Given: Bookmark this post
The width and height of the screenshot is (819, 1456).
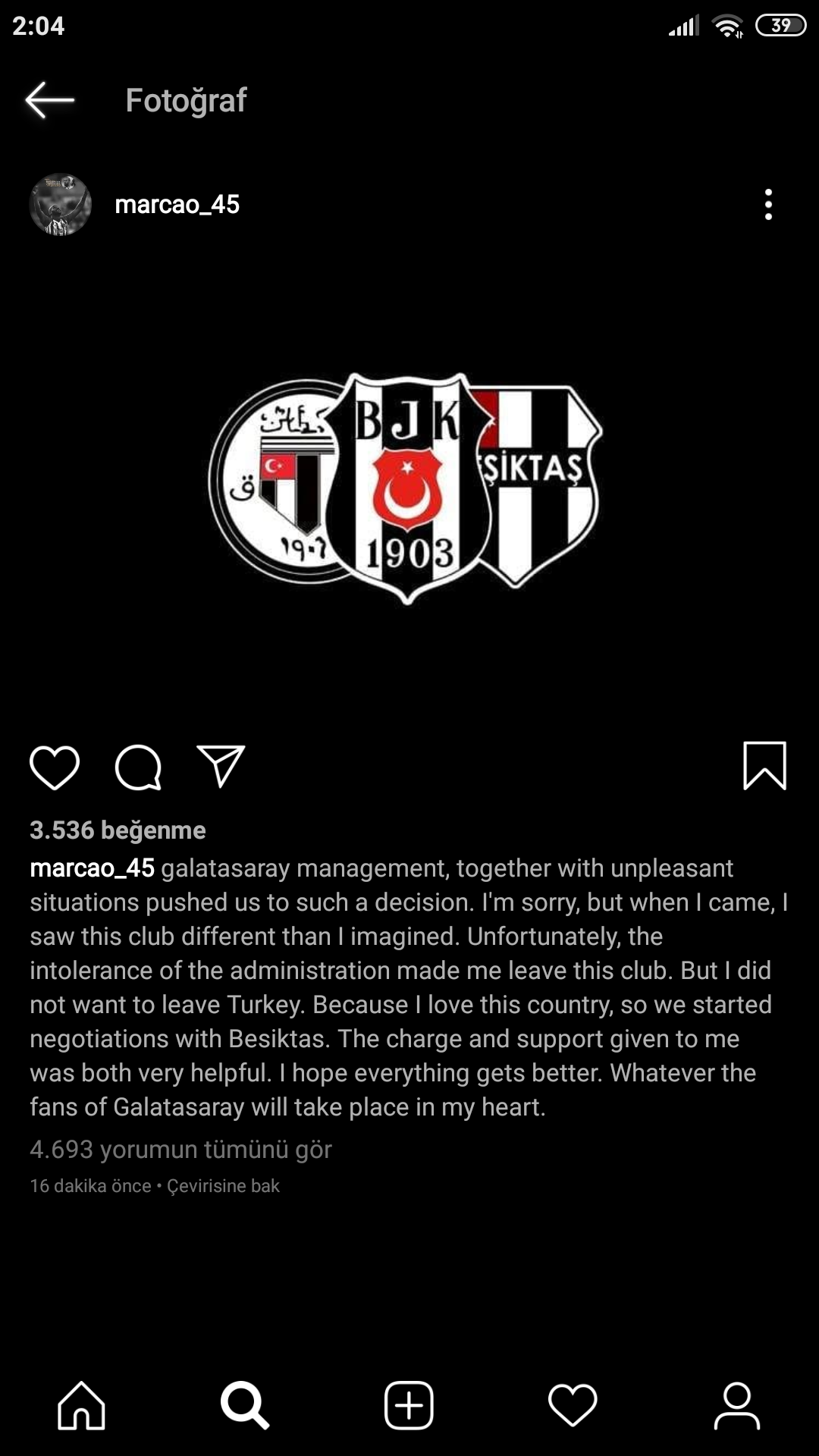Looking at the screenshot, I should [x=764, y=766].
